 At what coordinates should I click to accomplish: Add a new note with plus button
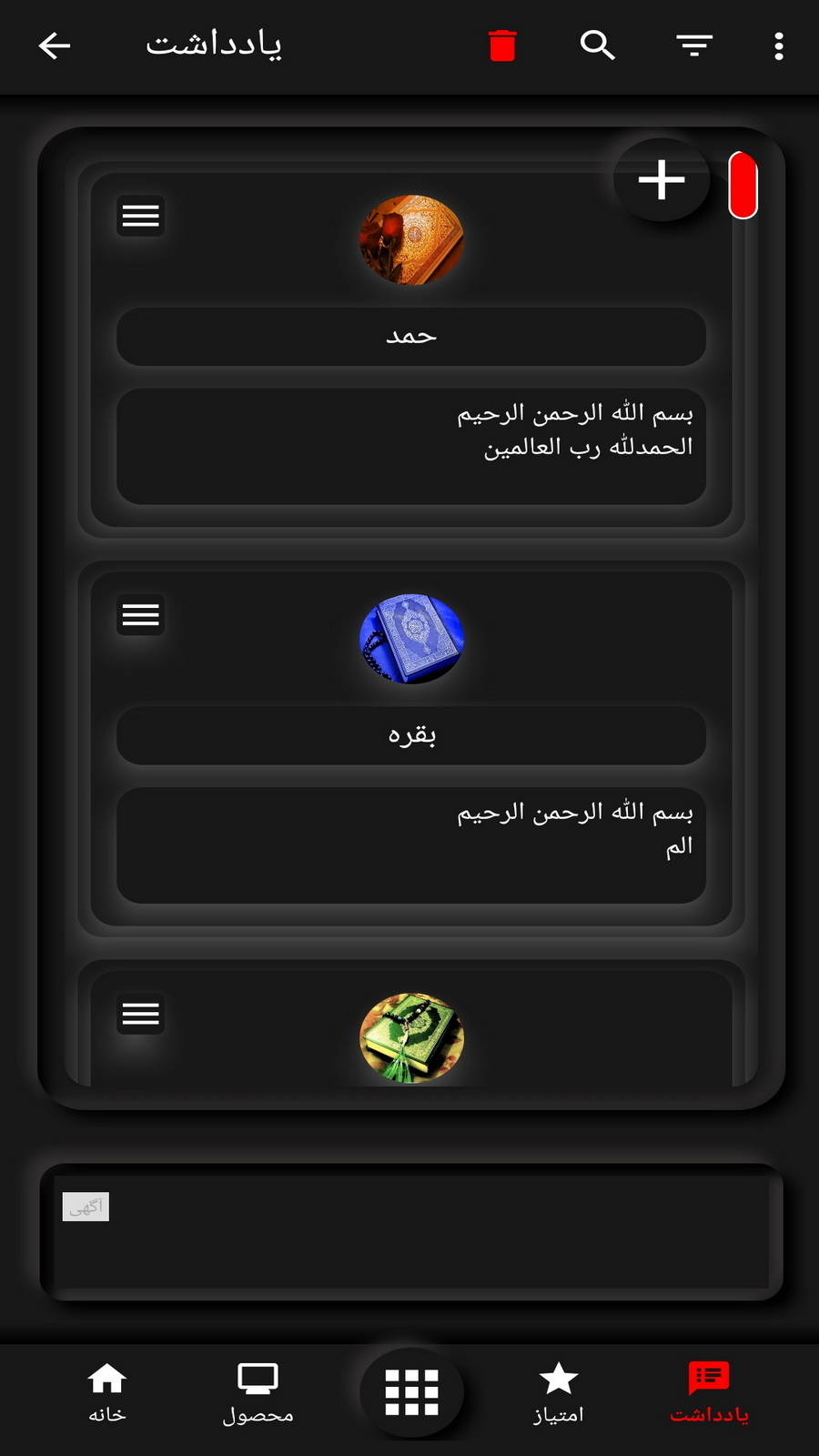pyautogui.click(x=662, y=180)
